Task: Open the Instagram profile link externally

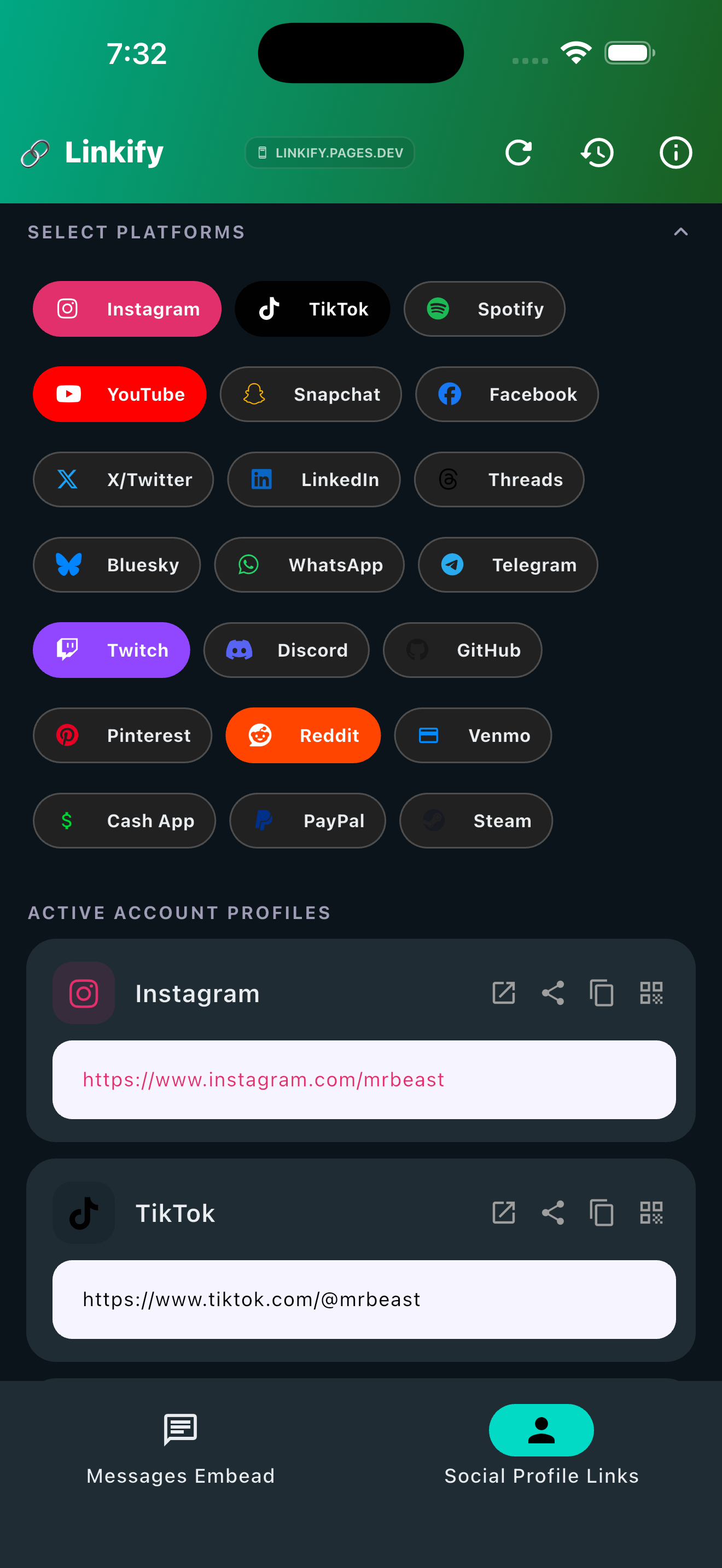Action: 503,993
